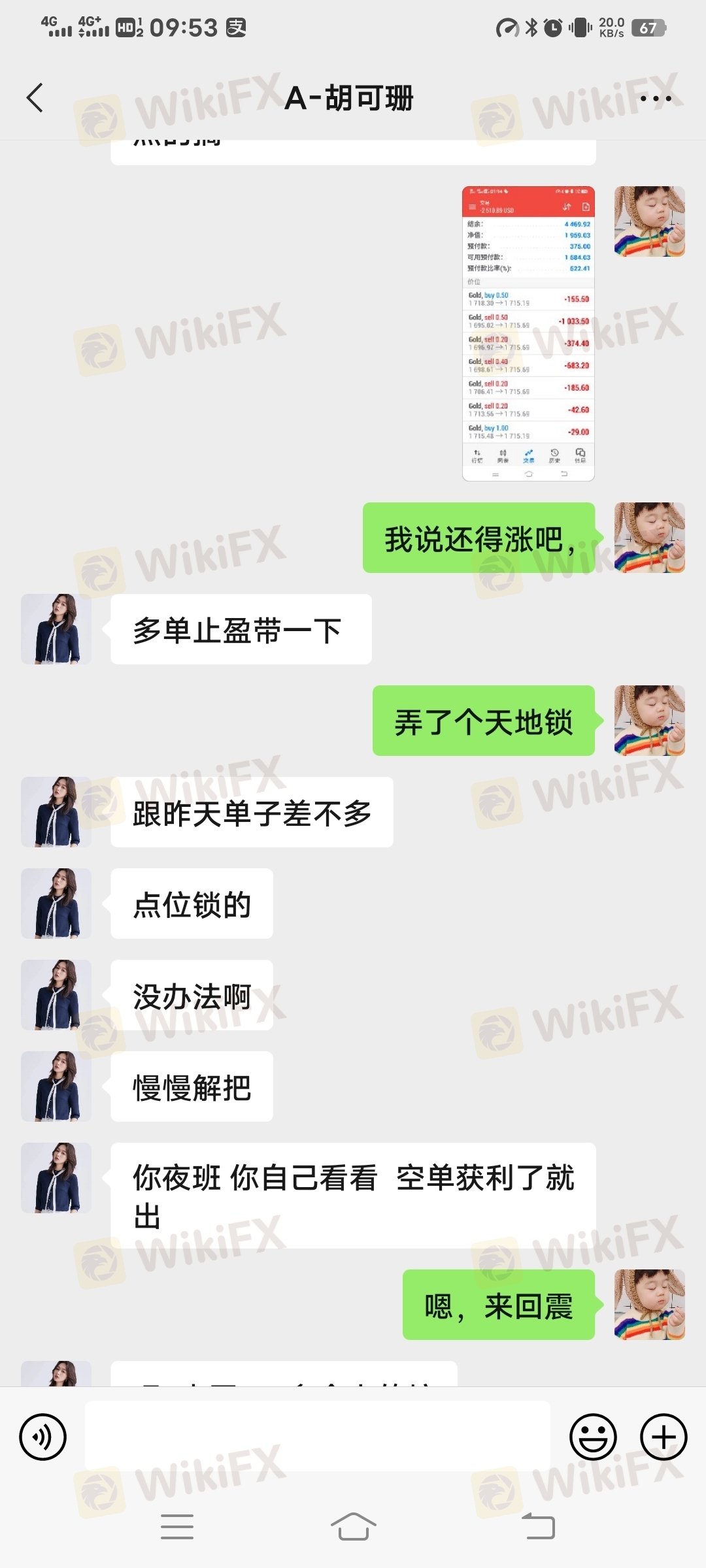706x1568 pixels.
Task: Open the contact's avatar beside 多单止盈带一下
Action: click(x=56, y=629)
